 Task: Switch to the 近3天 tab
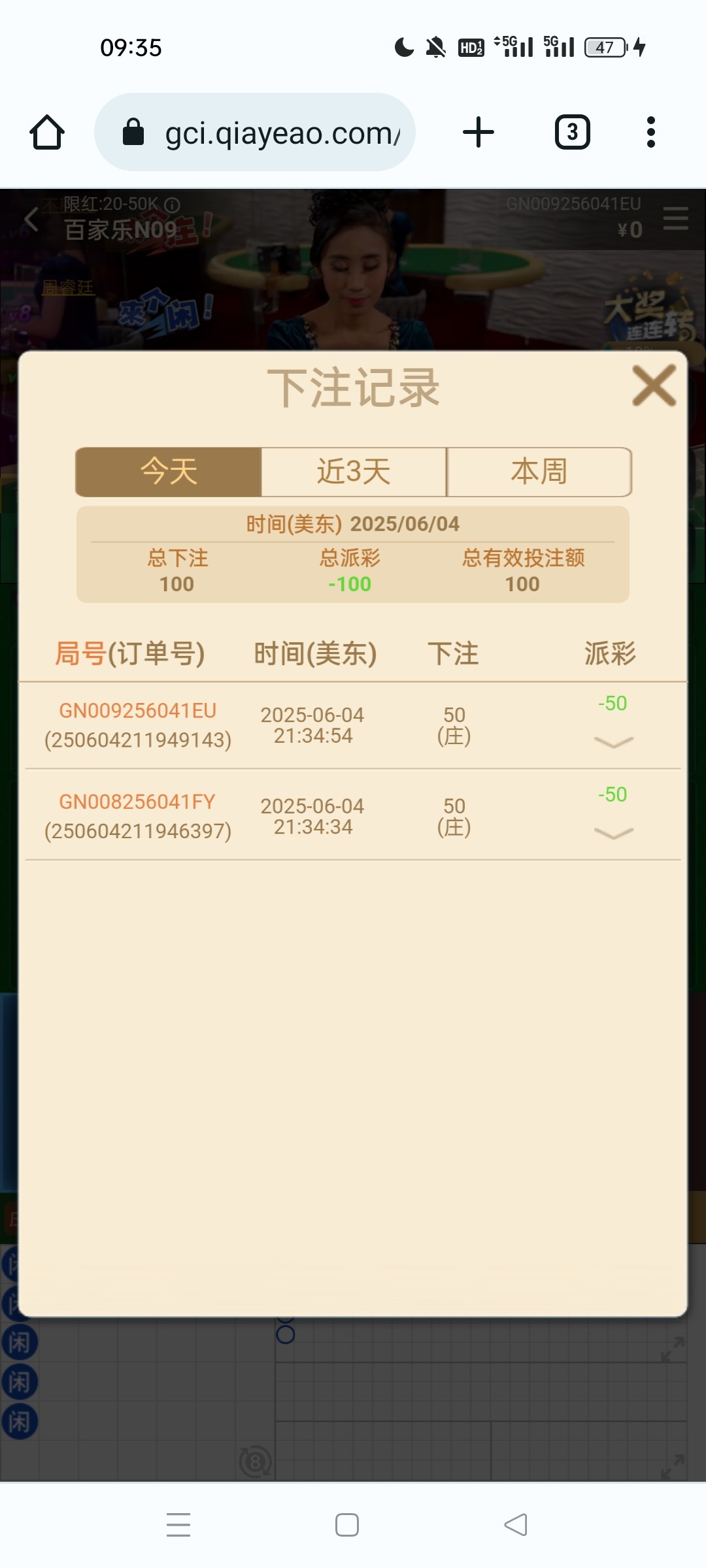354,472
